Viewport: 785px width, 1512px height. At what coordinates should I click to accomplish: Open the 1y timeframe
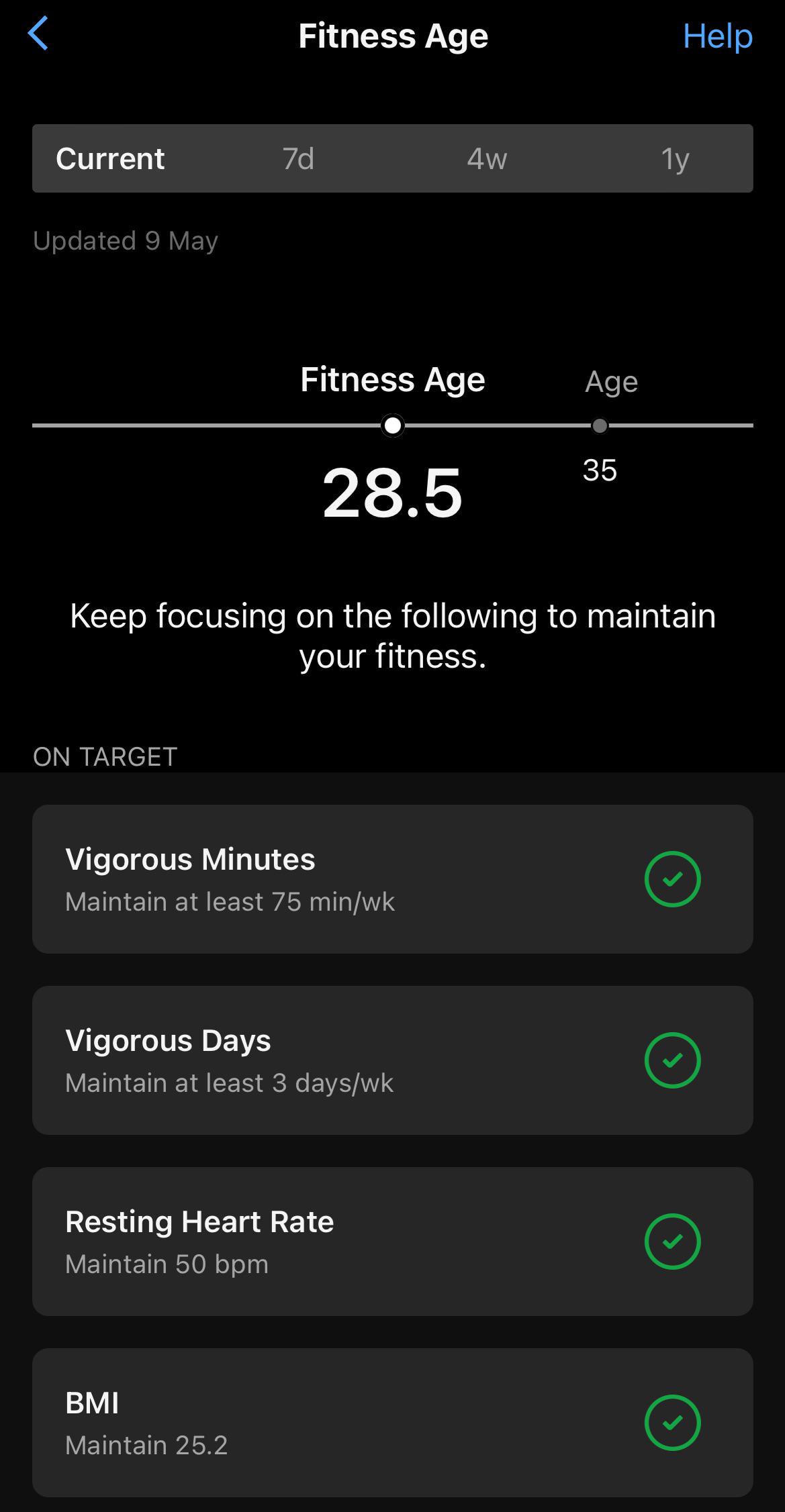coord(674,158)
